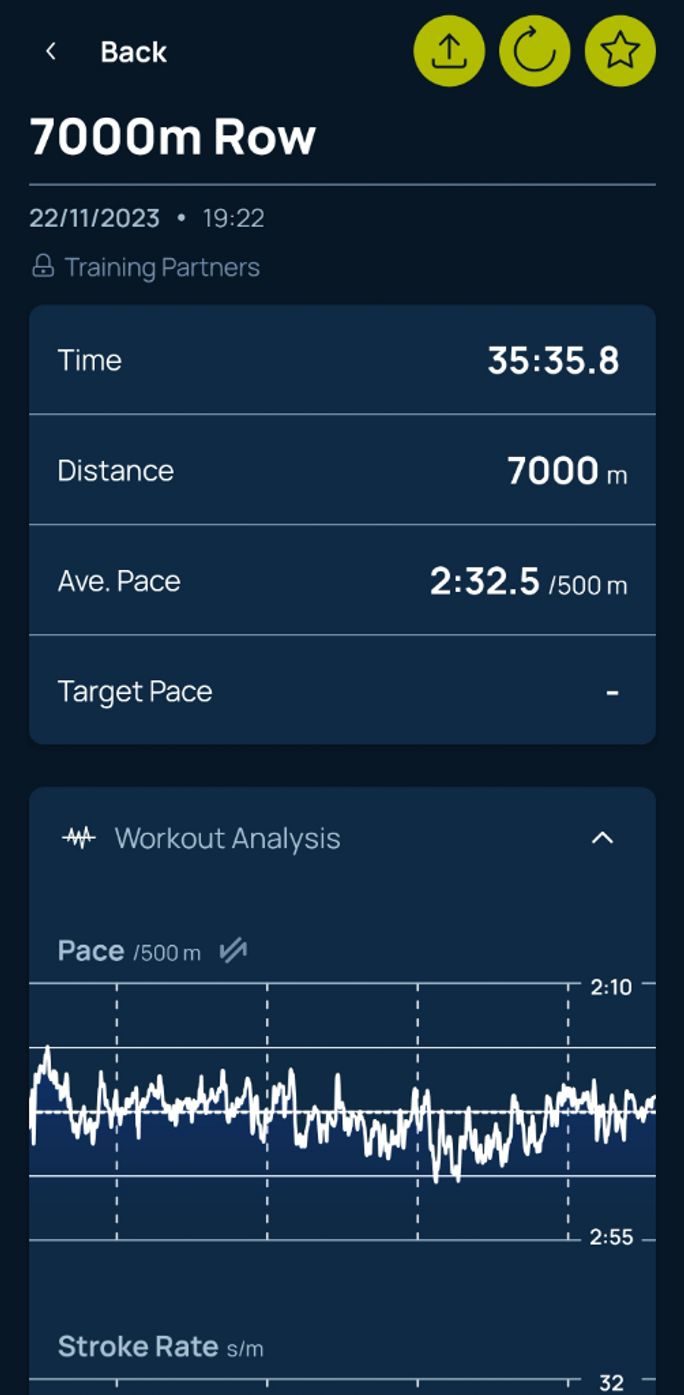This screenshot has height=1395, width=684.
Task: Go back using the Back button
Action: (x=105, y=52)
